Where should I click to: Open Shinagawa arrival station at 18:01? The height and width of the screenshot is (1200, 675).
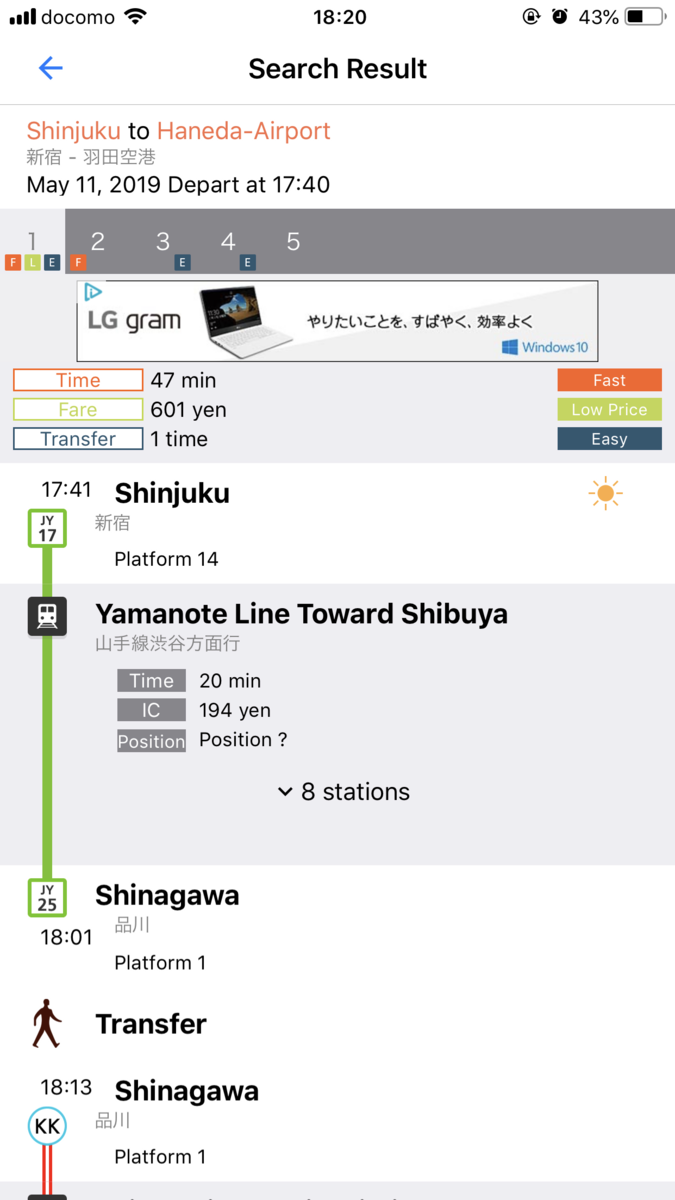[167, 895]
